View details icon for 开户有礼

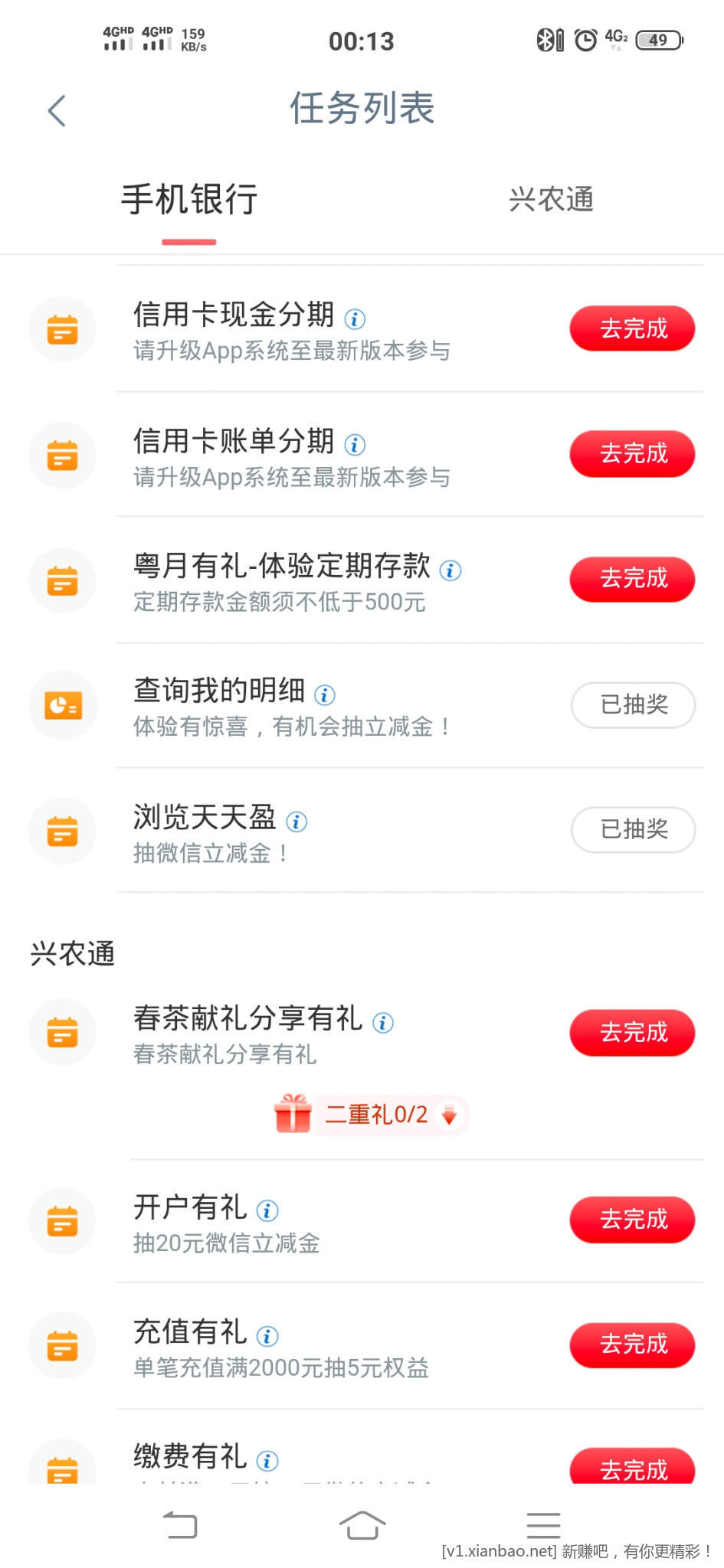(x=267, y=1210)
